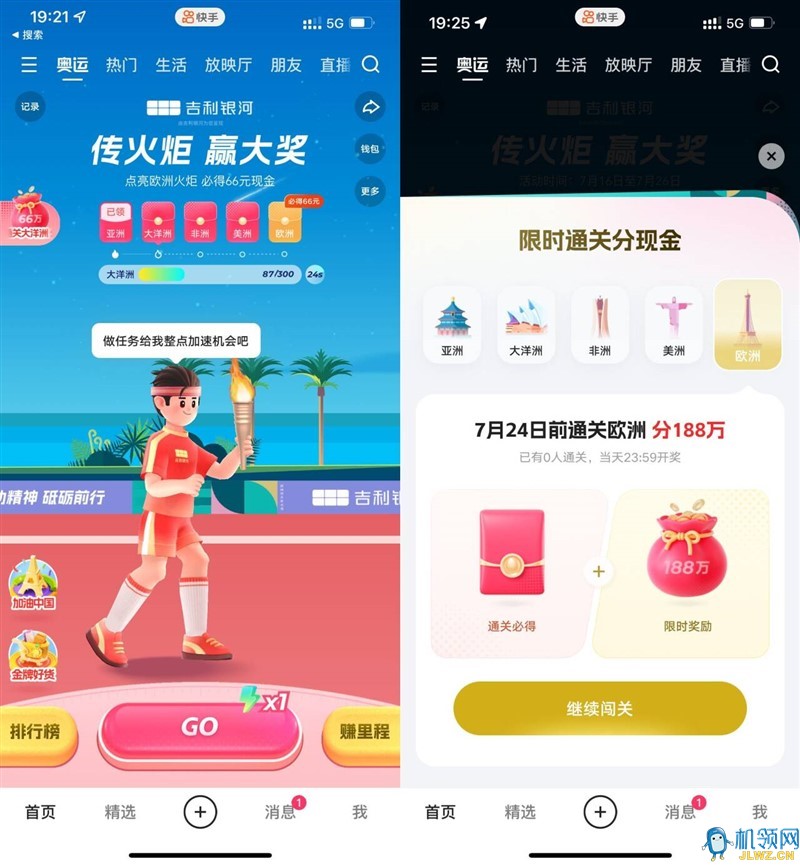Tap the big GO button

click(199, 729)
